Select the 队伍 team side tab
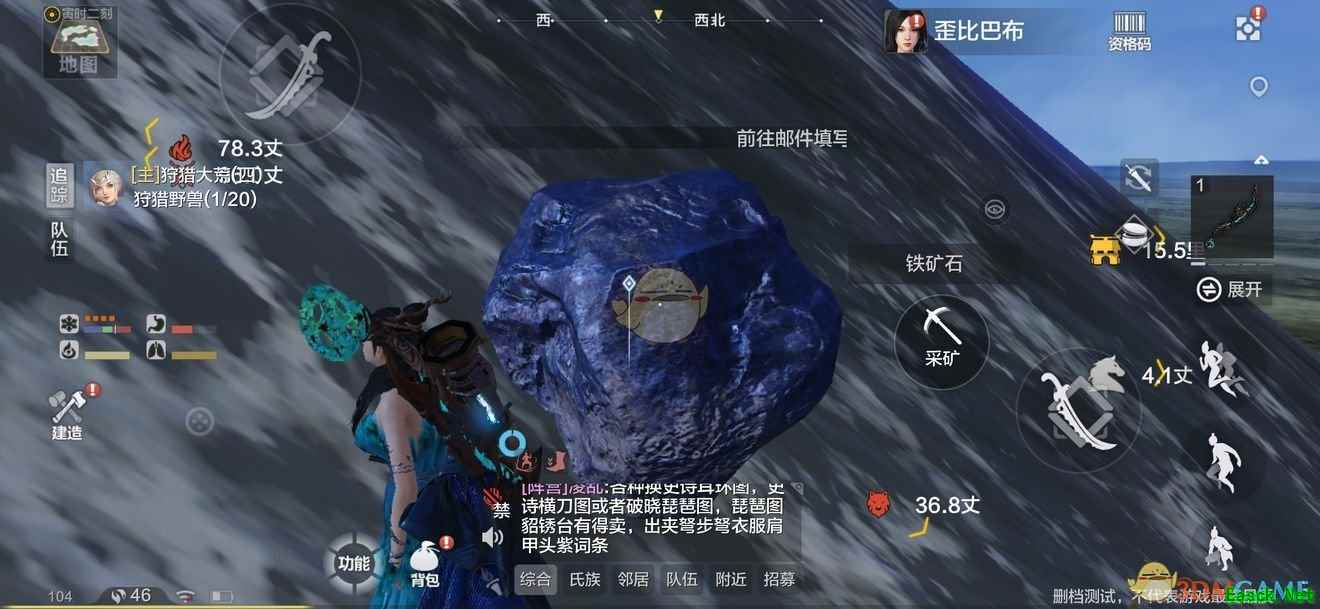The width and height of the screenshot is (1320, 609). pyautogui.click(x=60, y=240)
